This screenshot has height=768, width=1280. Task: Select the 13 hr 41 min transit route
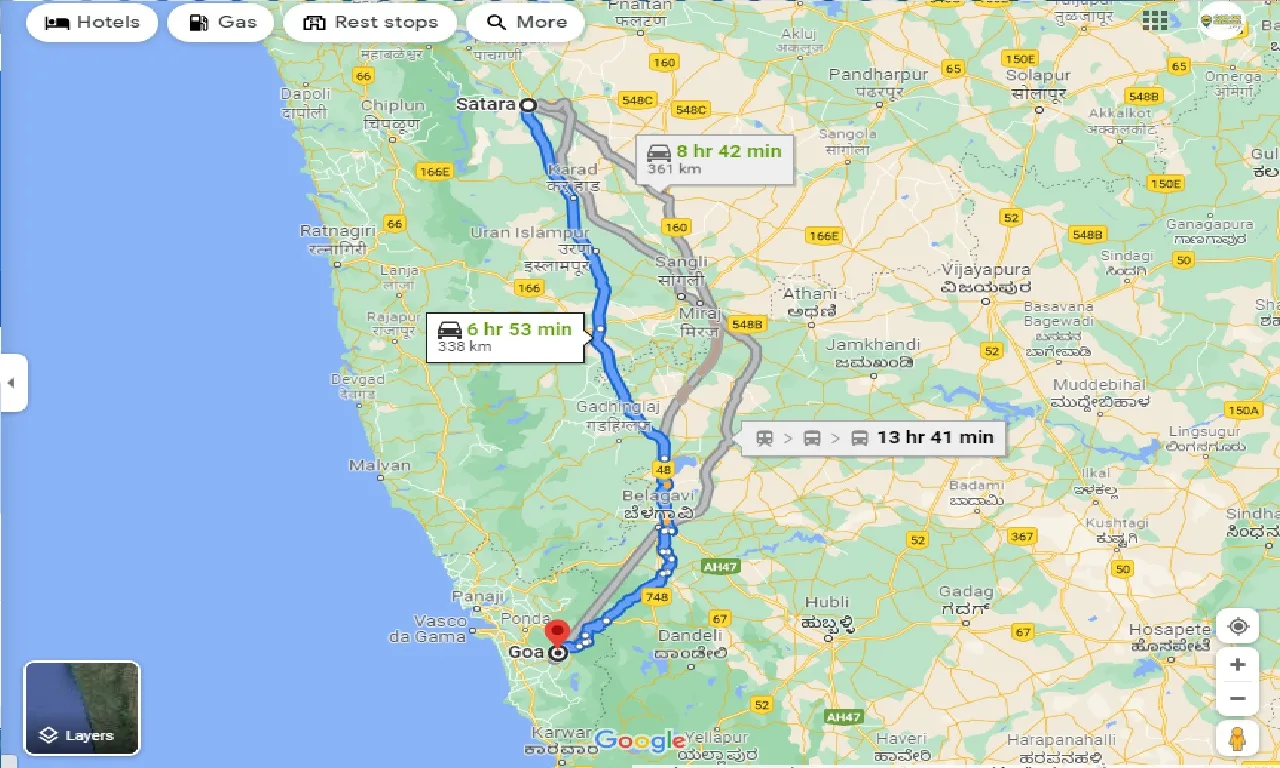(873, 437)
